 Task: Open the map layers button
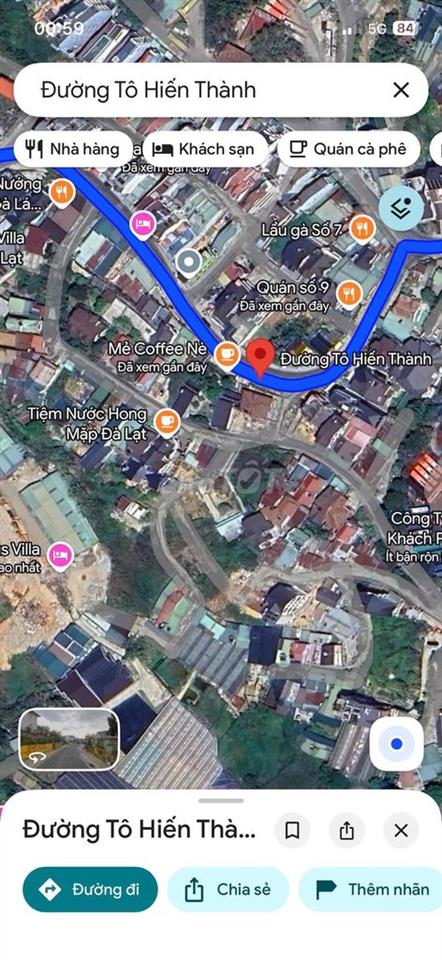pyautogui.click(x=400, y=209)
